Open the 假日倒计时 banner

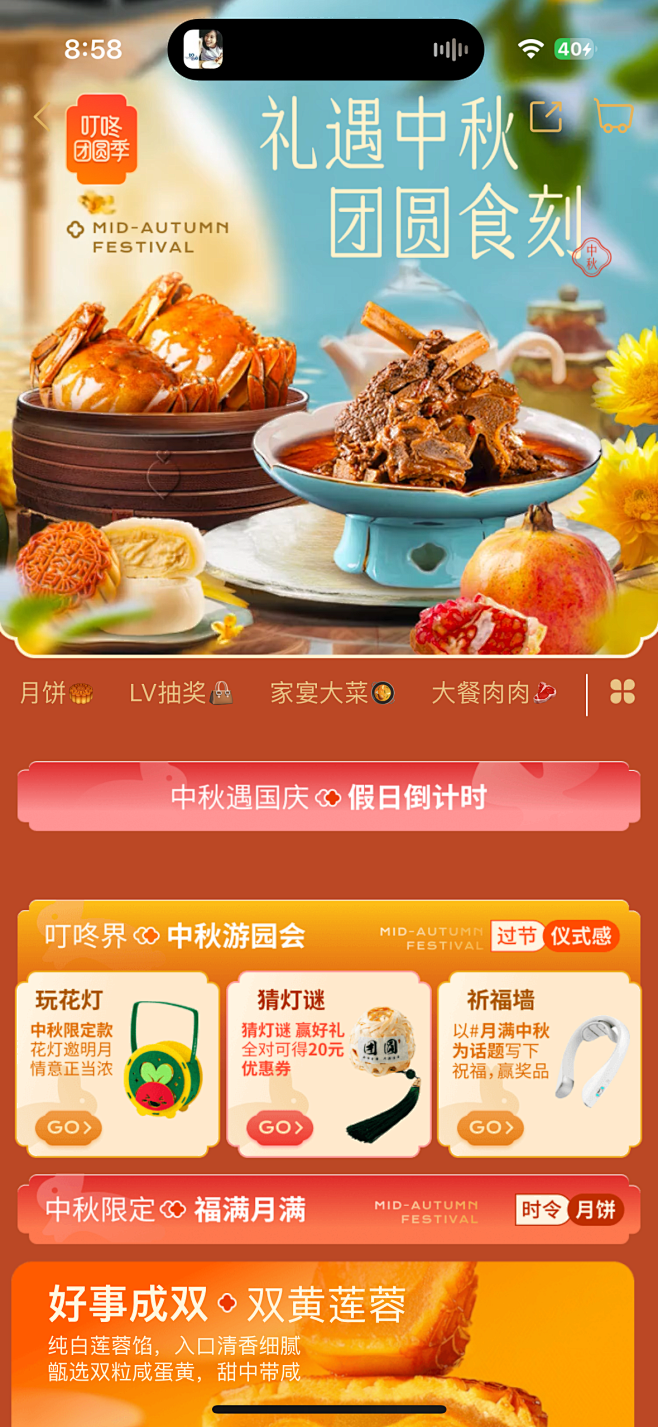[x=329, y=797]
